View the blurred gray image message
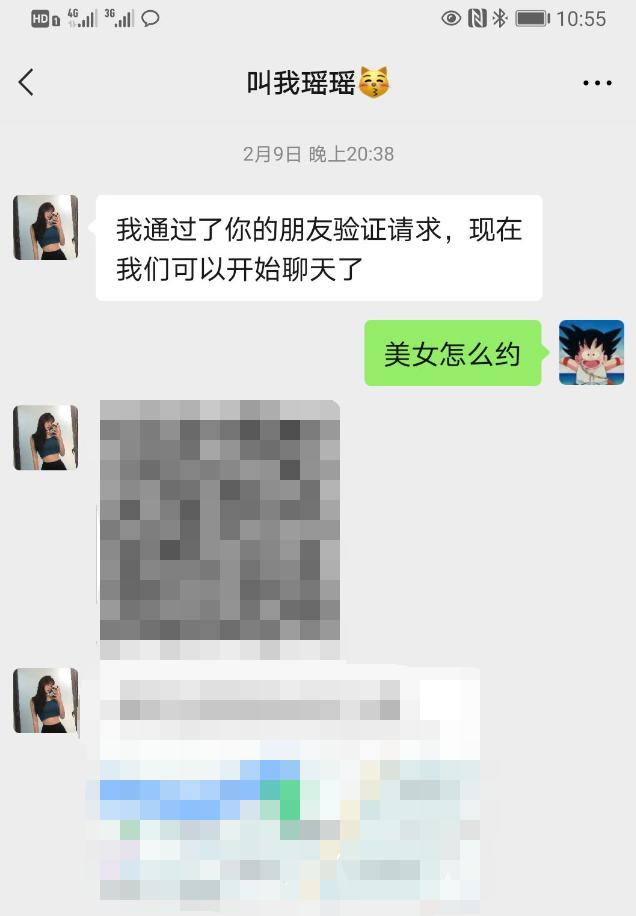Screen dimensions: 636x916 click(220, 530)
